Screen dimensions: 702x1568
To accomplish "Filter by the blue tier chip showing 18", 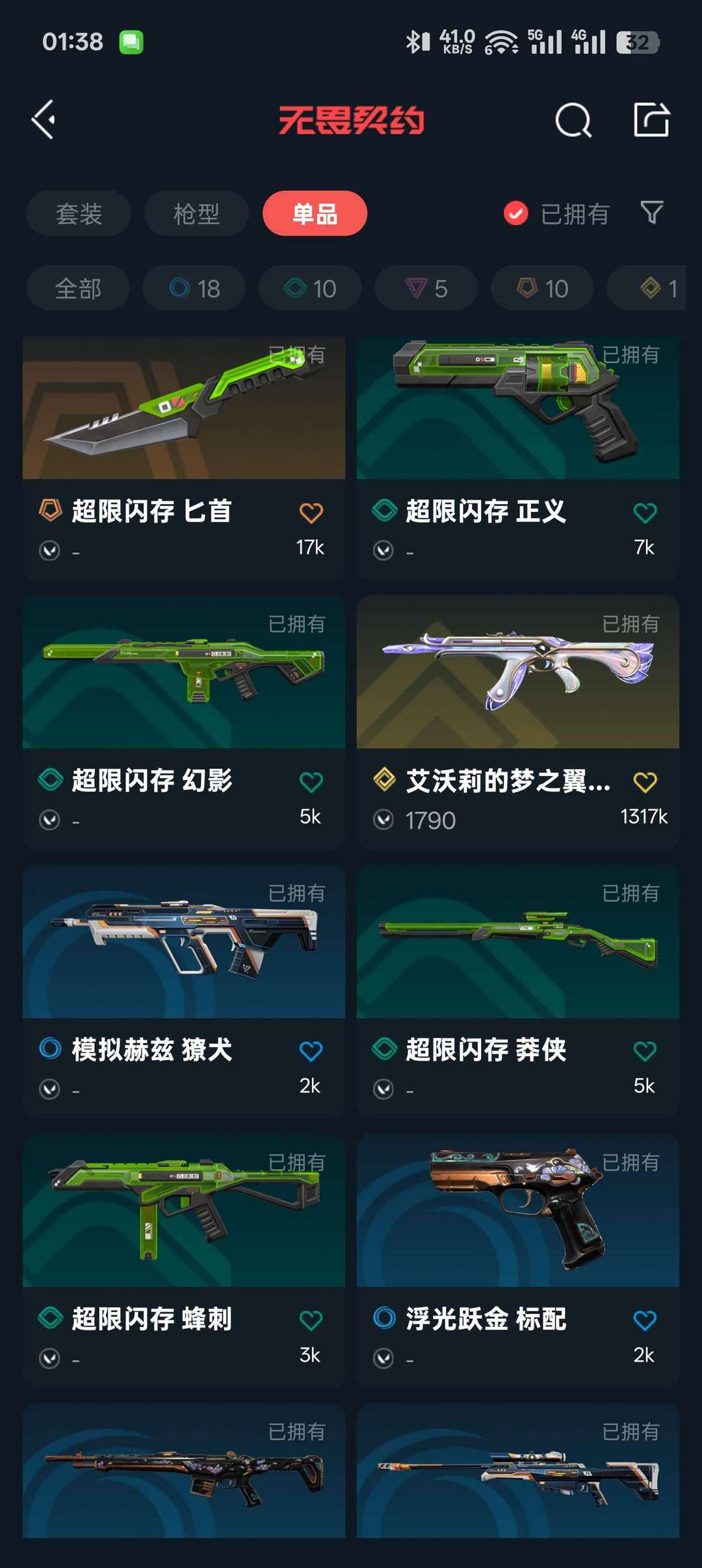I will [194, 288].
